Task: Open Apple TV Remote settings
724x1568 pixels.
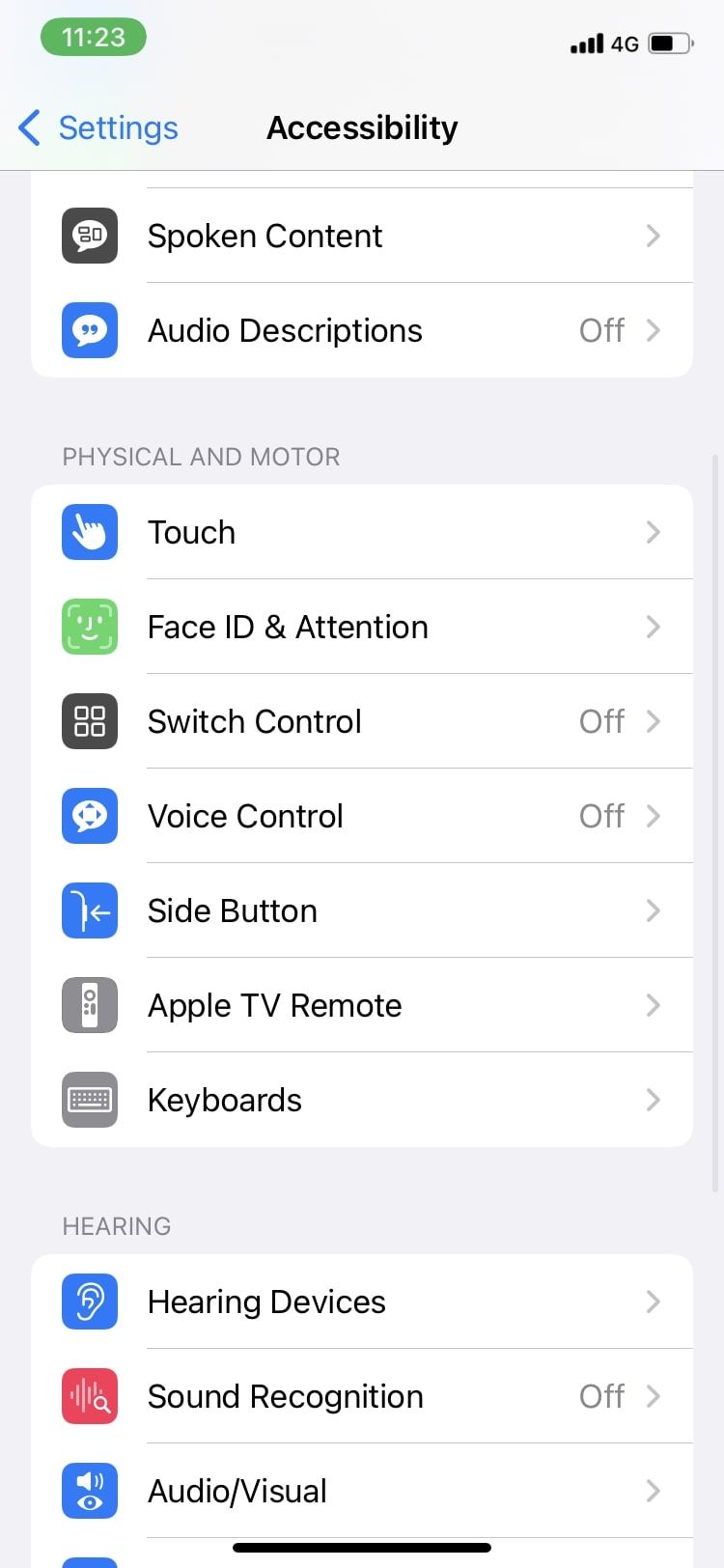Action: pos(362,1005)
